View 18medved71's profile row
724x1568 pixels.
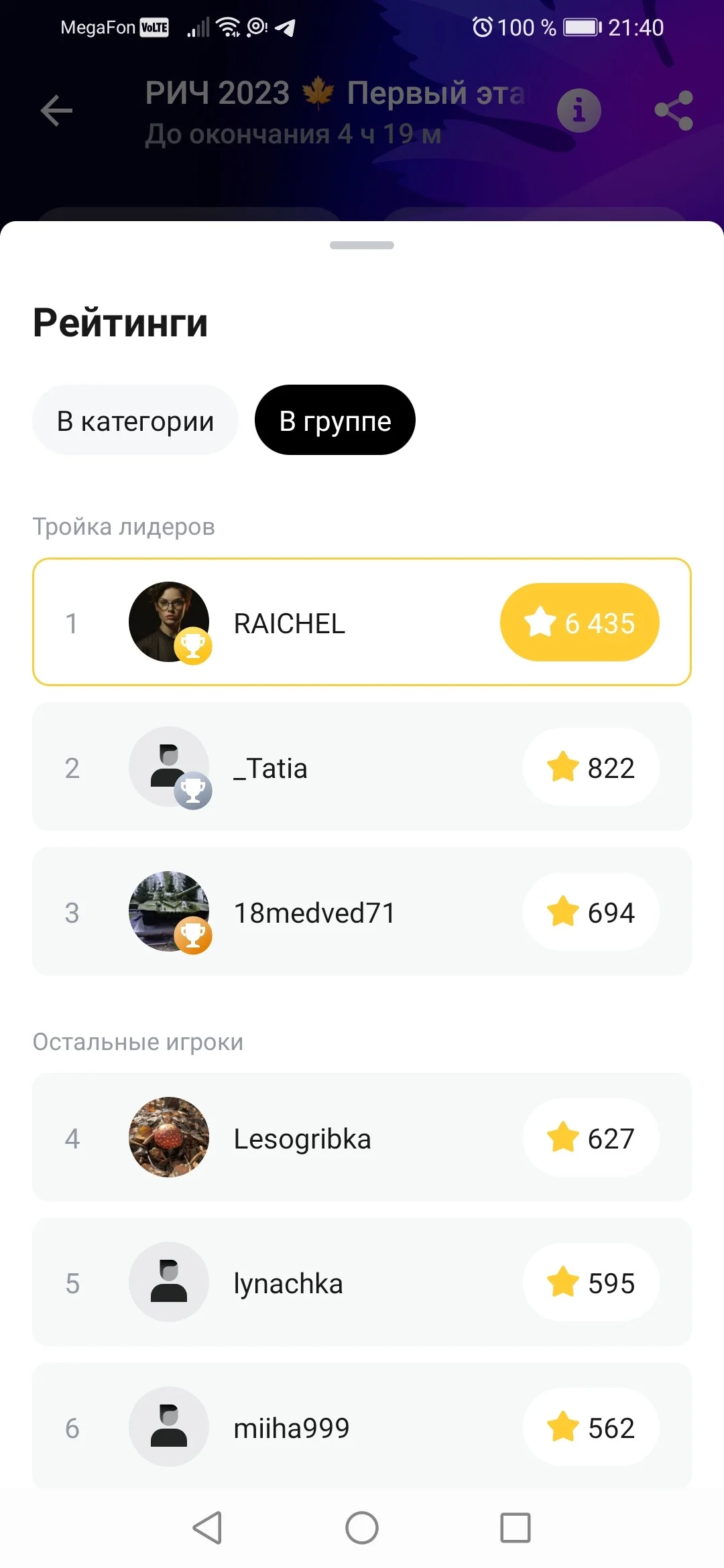pos(362,911)
